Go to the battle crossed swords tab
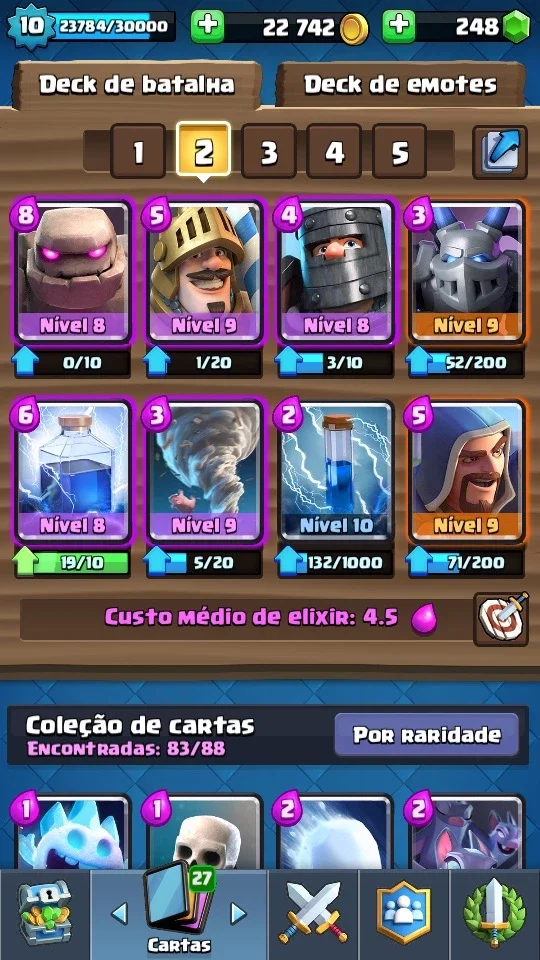Image resolution: width=540 pixels, height=960 pixels. (313, 913)
